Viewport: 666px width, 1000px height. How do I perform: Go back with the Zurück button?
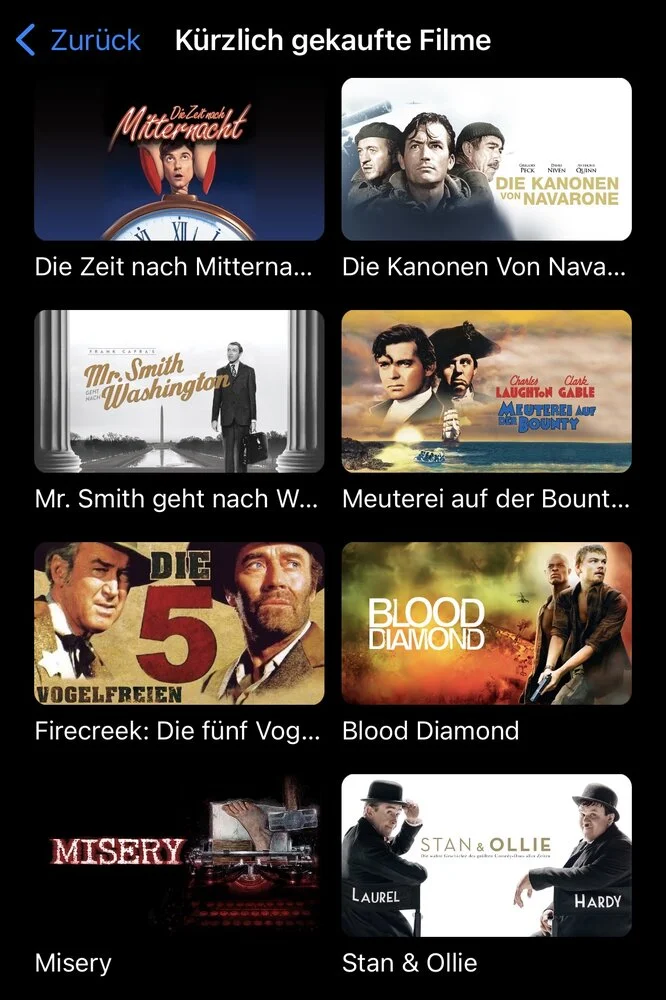(79, 41)
